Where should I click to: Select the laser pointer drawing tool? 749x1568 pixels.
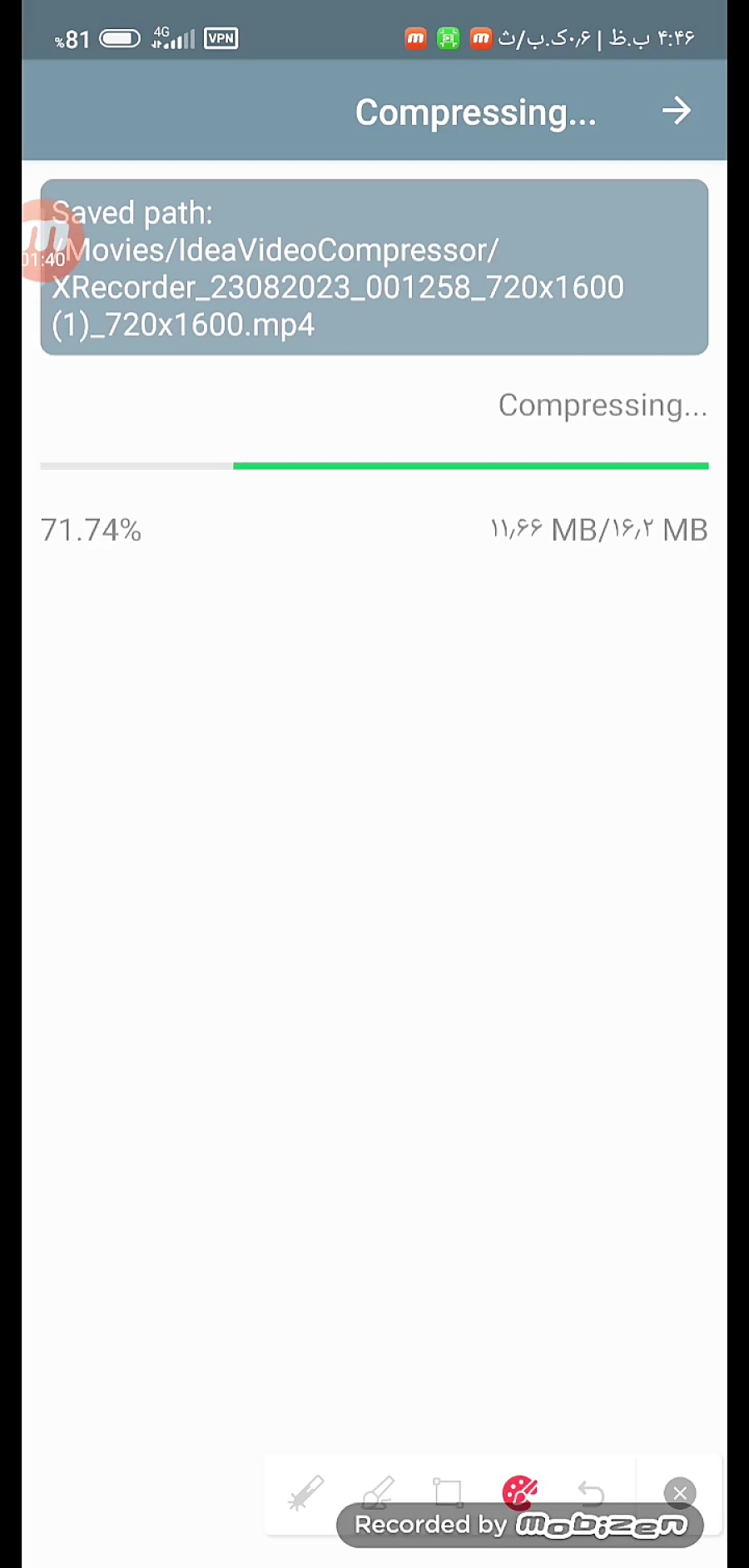point(306,1492)
